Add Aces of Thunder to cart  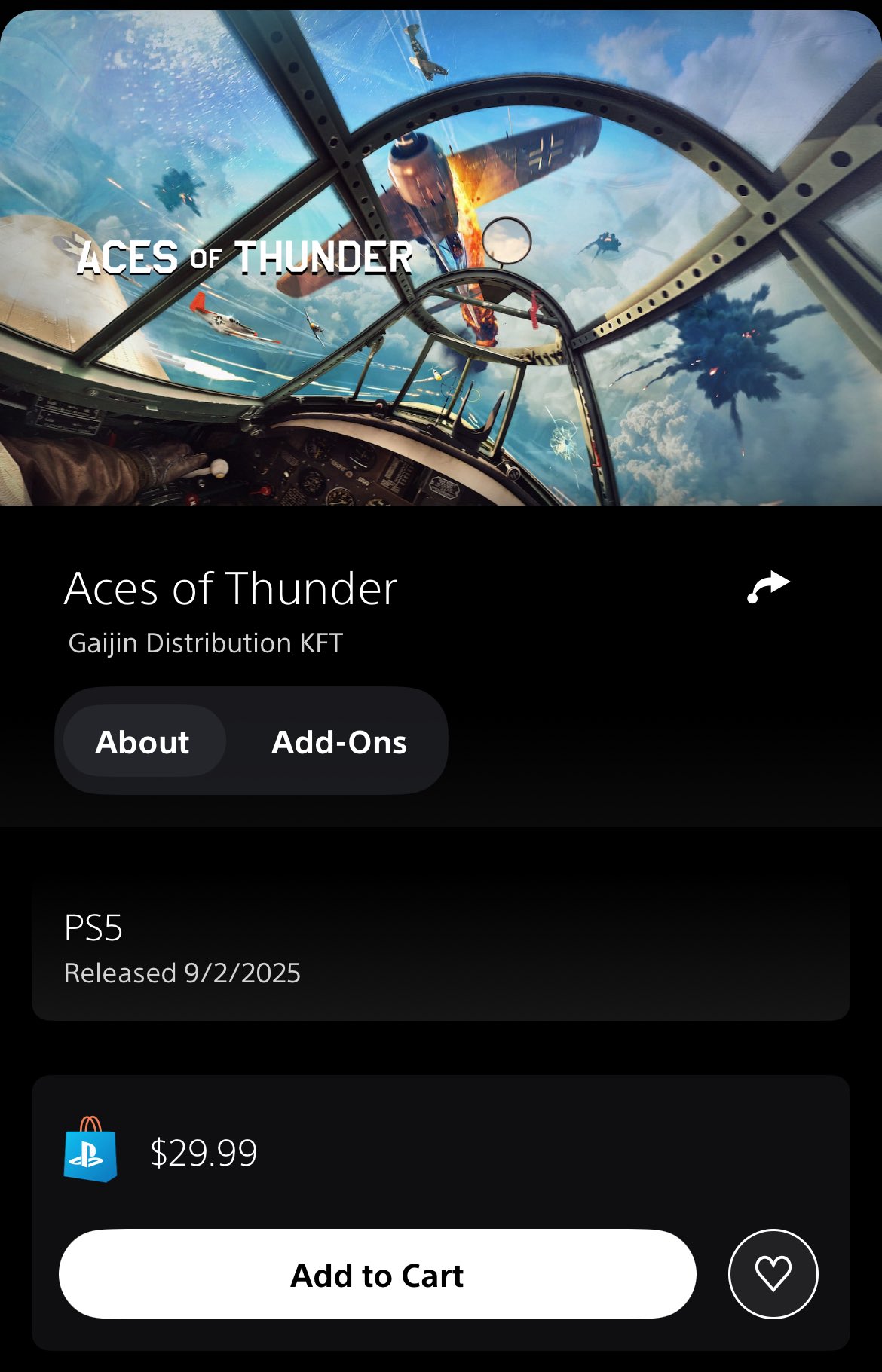(x=377, y=1275)
